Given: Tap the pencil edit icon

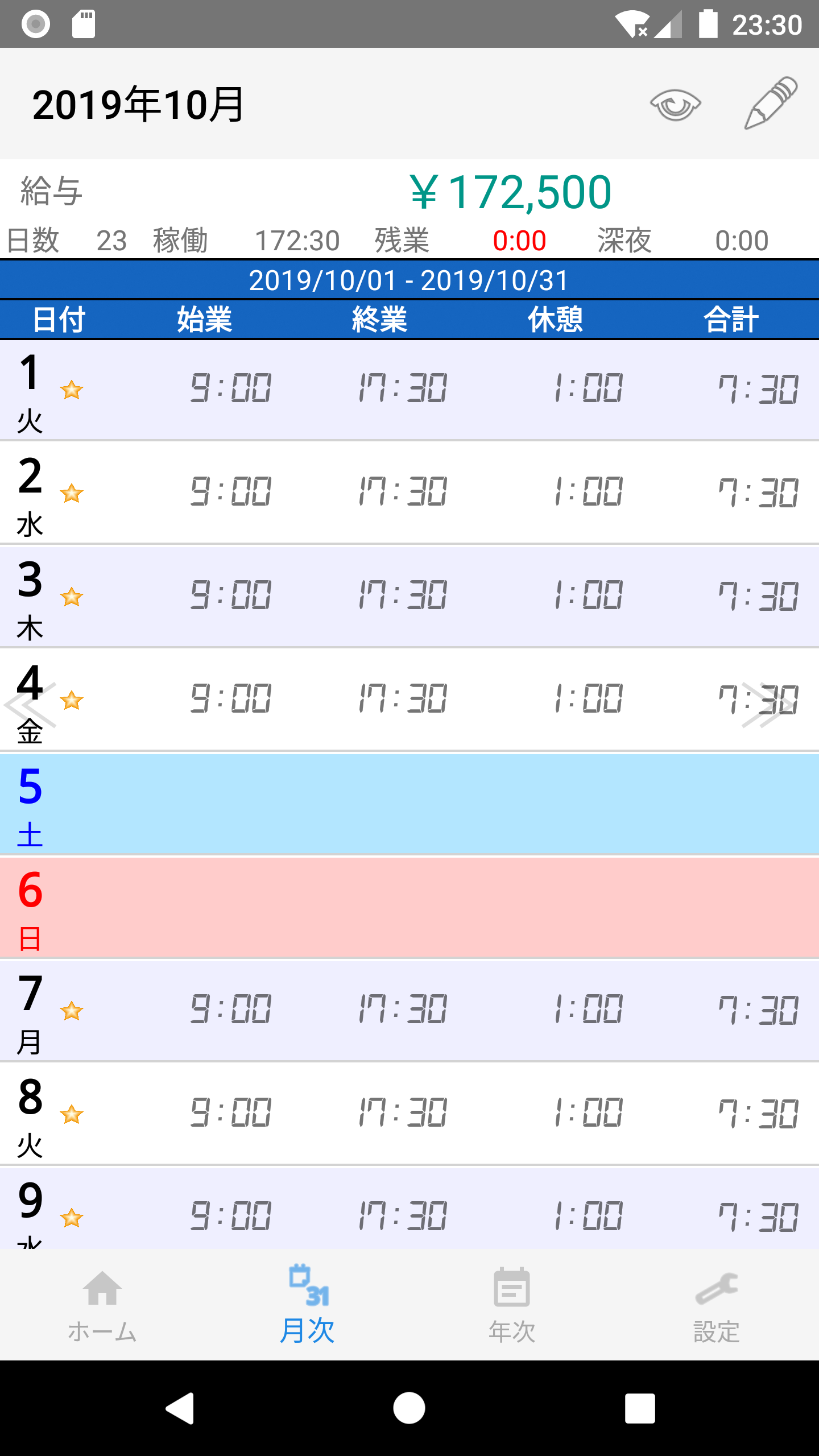Looking at the screenshot, I should pos(771,104).
